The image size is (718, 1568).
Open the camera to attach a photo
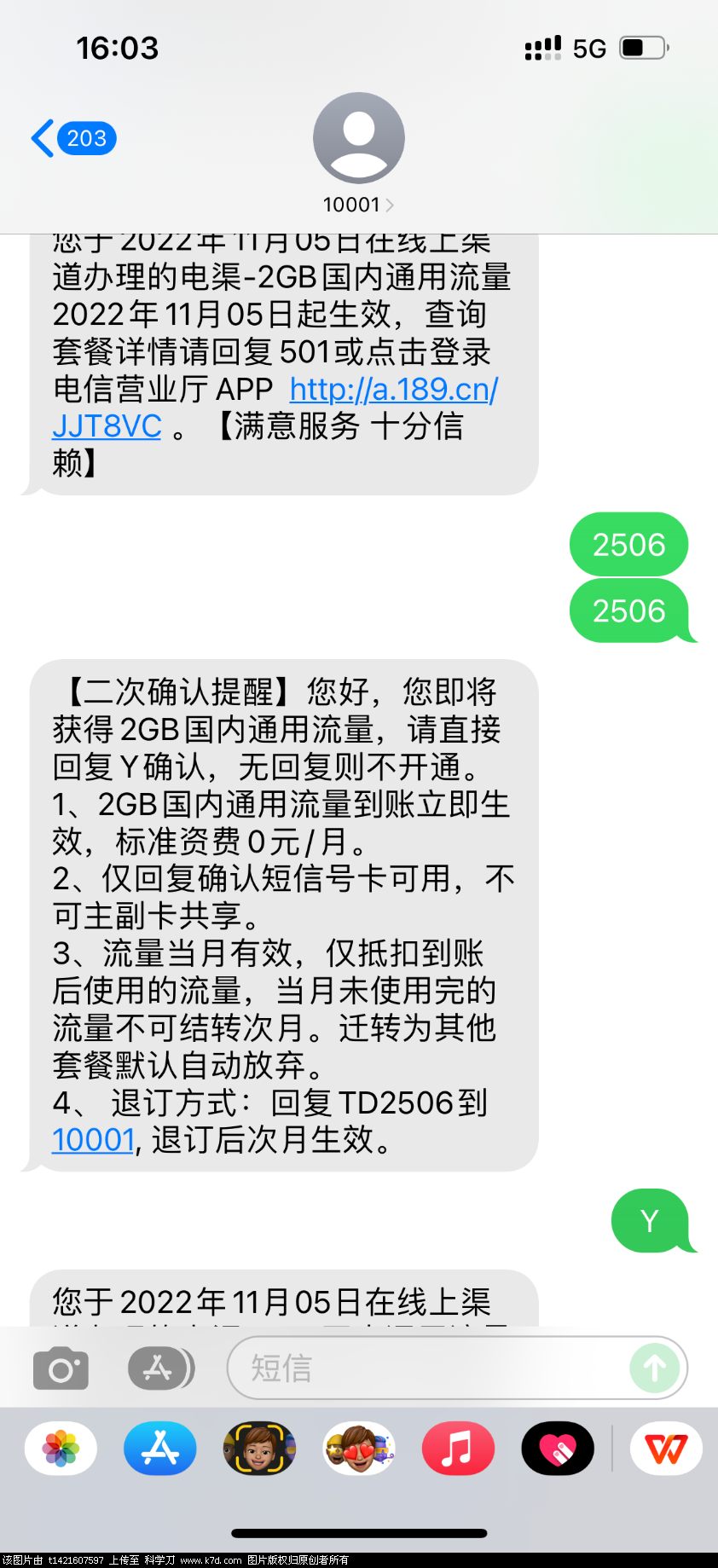61,1368
